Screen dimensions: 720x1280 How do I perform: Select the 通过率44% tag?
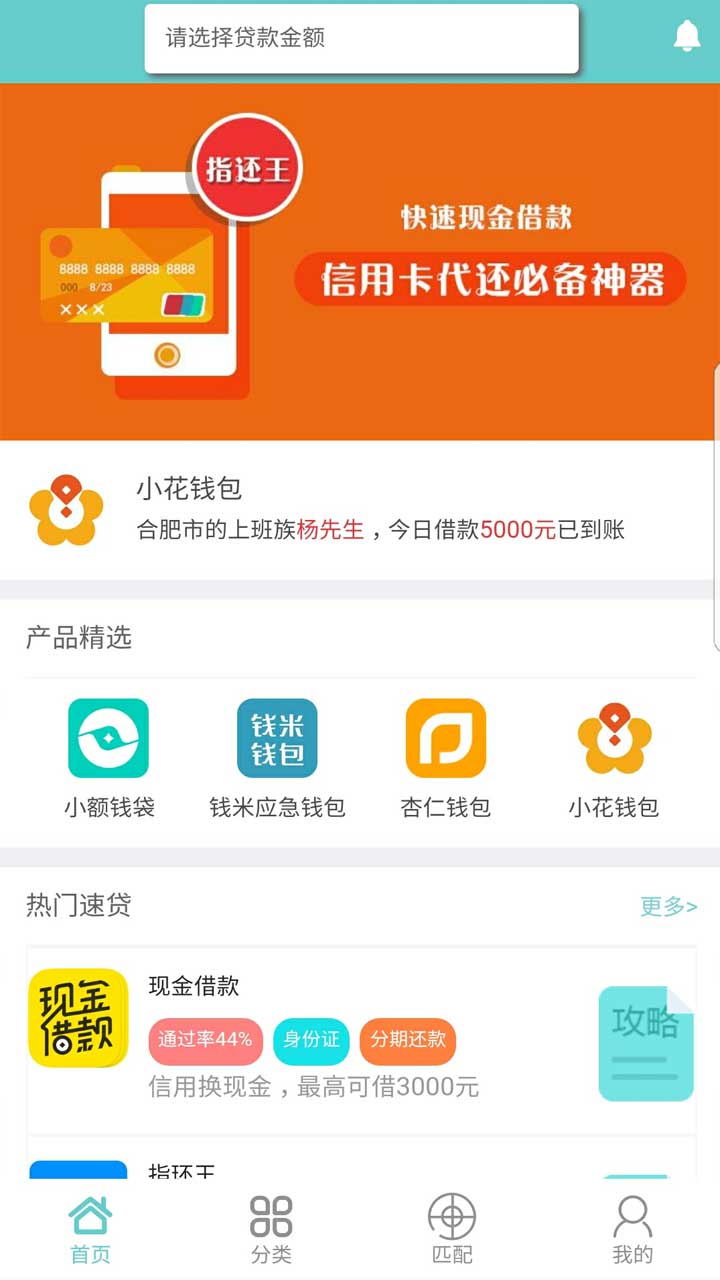(205, 1041)
